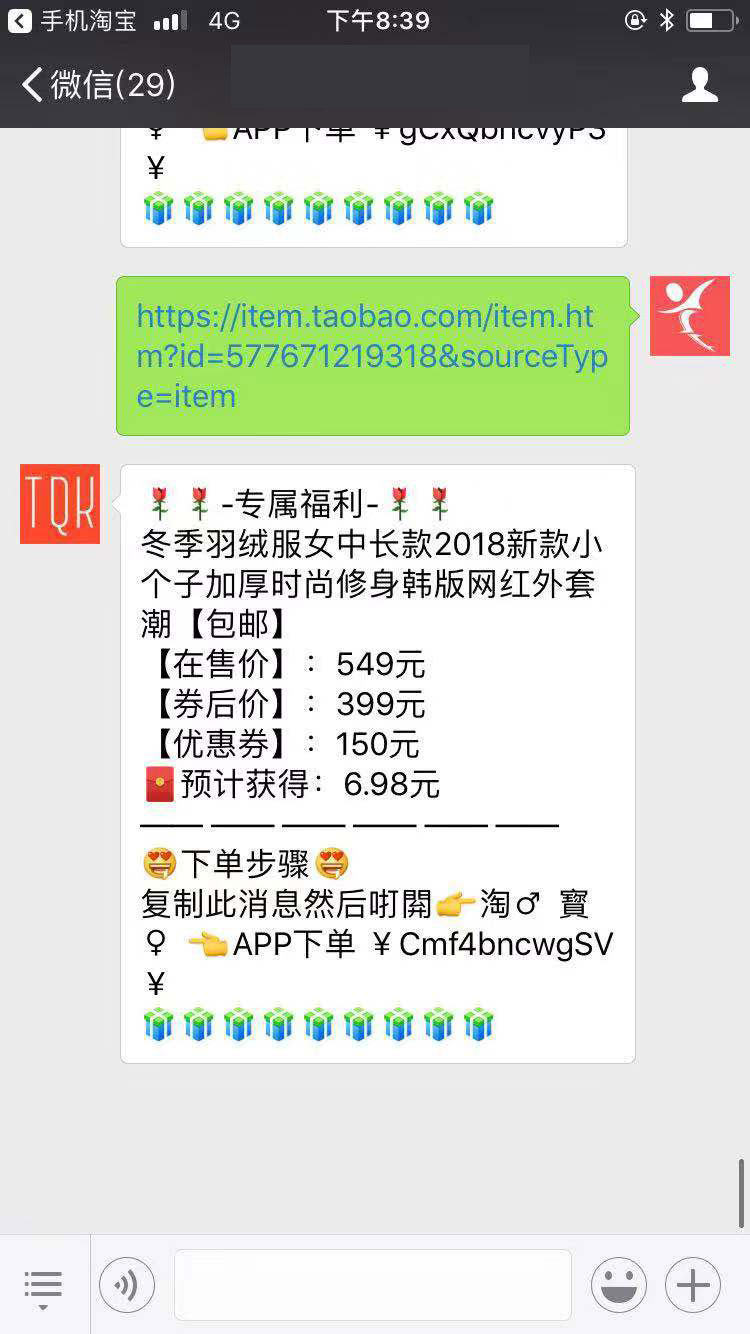Switch to the account menu list button

coord(43,1285)
